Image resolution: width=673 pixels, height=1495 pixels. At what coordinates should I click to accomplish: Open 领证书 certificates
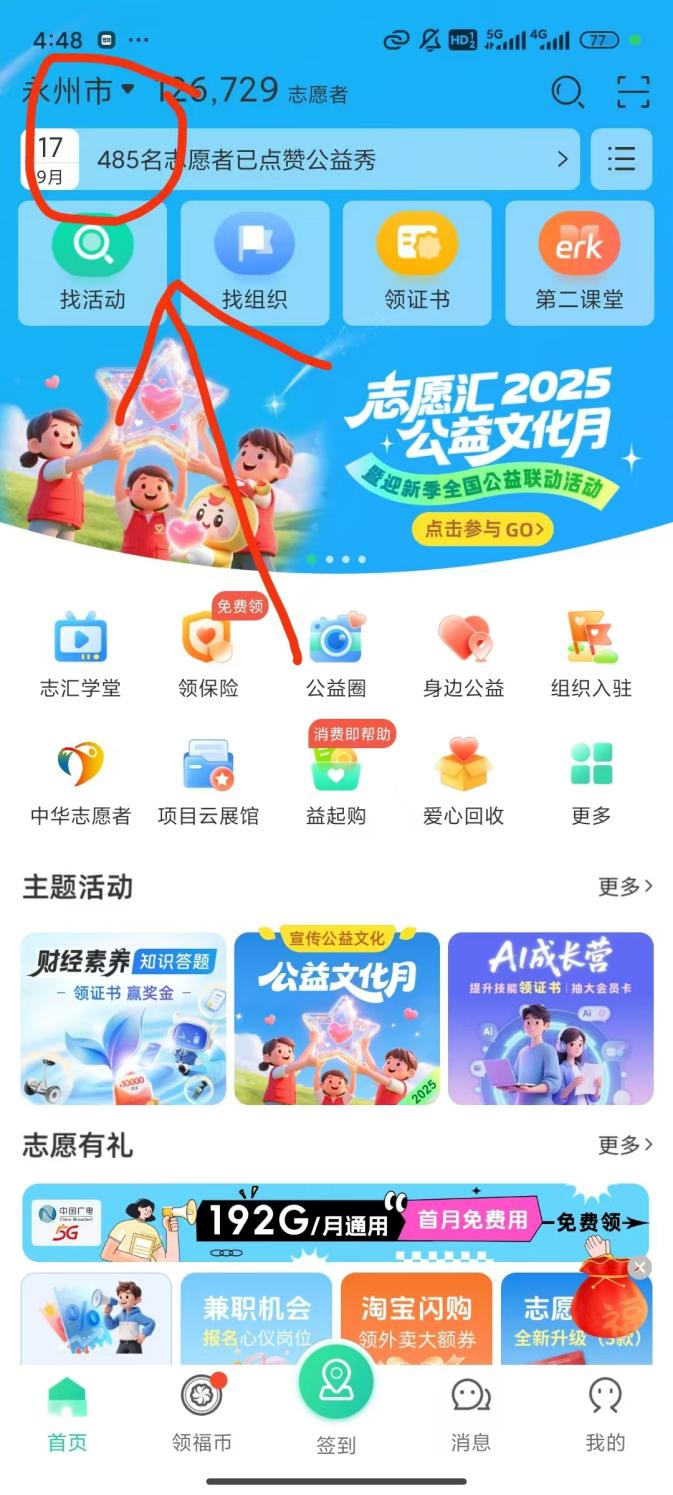[417, 262]
